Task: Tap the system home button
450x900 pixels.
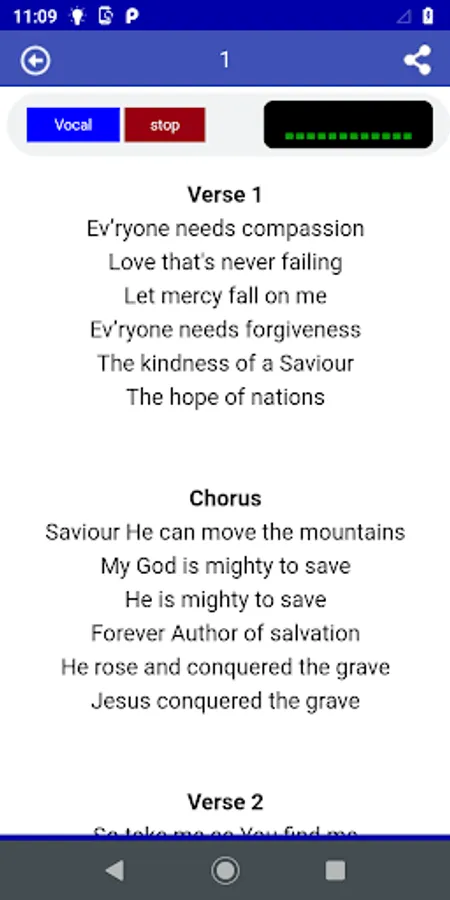Action: [x=225, y=871]
